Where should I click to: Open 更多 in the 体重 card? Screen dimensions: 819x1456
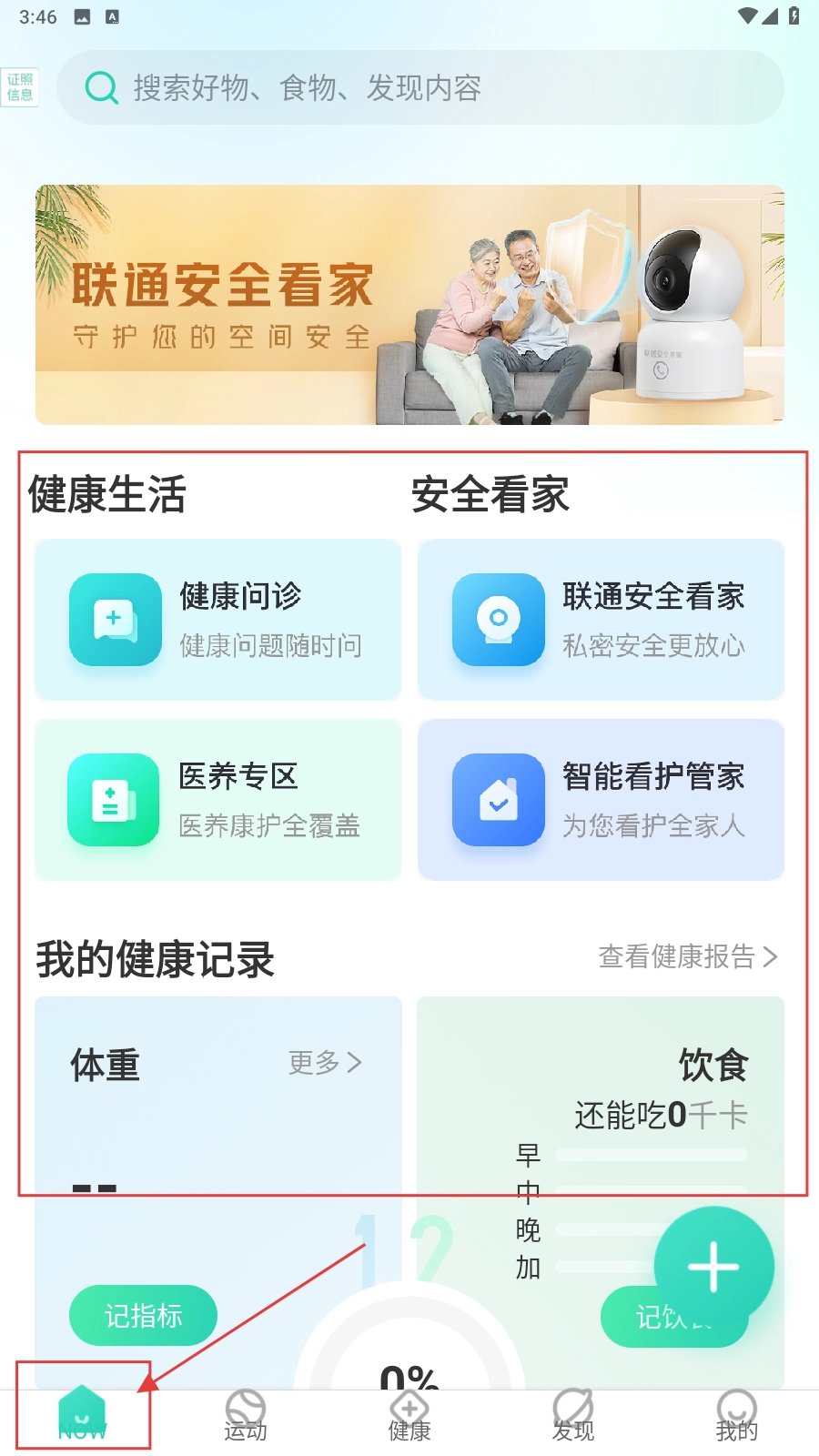point(325,1062)
